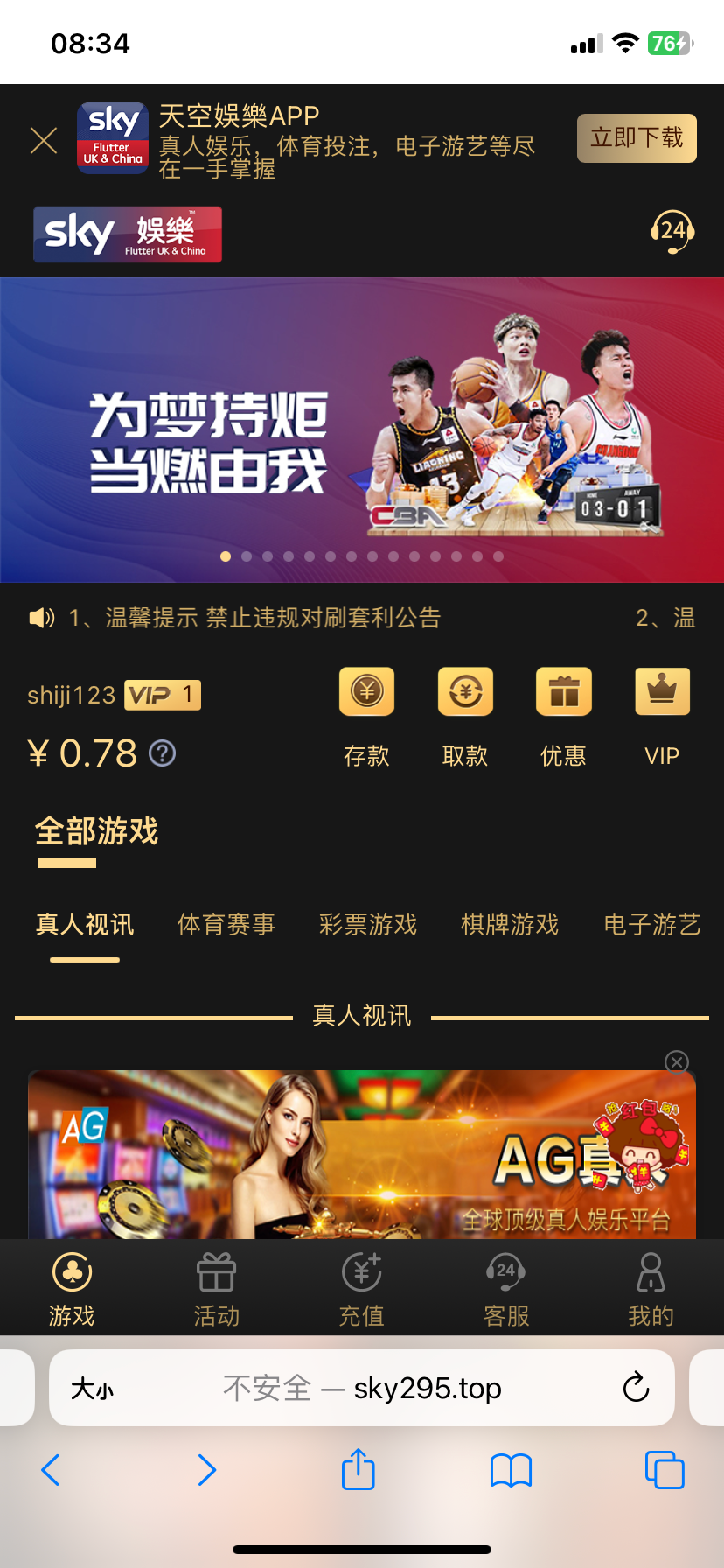Open the CBA basketball promo banner
724x1568 pixels.
(362, 429)
